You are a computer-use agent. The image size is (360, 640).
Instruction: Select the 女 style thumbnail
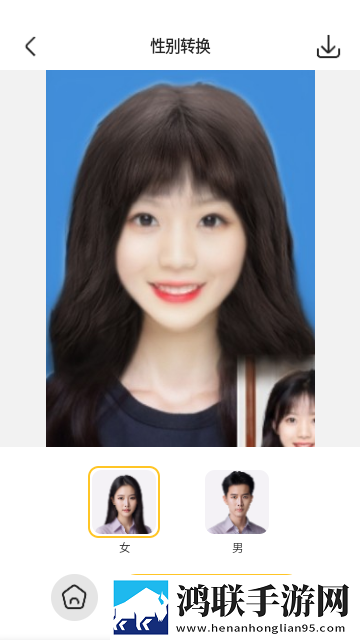pyautogui.click(x=124, y=502)
